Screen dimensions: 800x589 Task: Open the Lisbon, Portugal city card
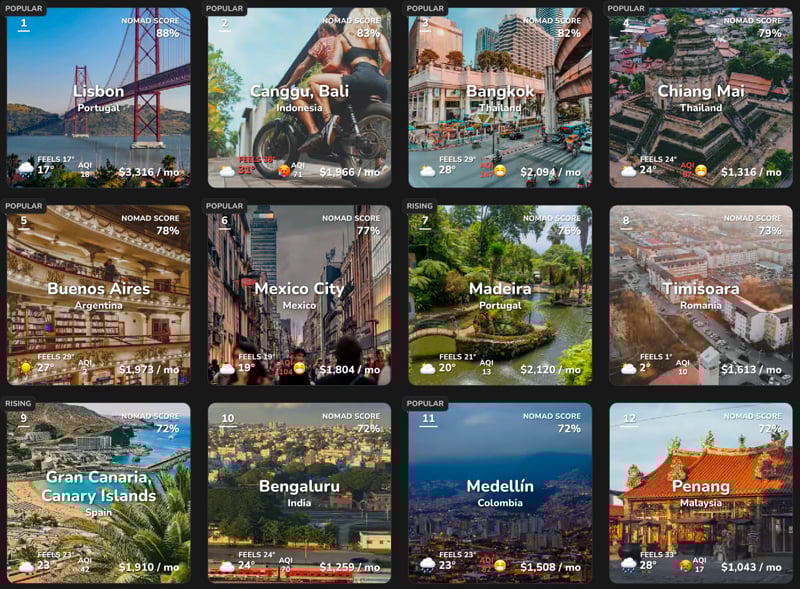click(x=98, y=96)
